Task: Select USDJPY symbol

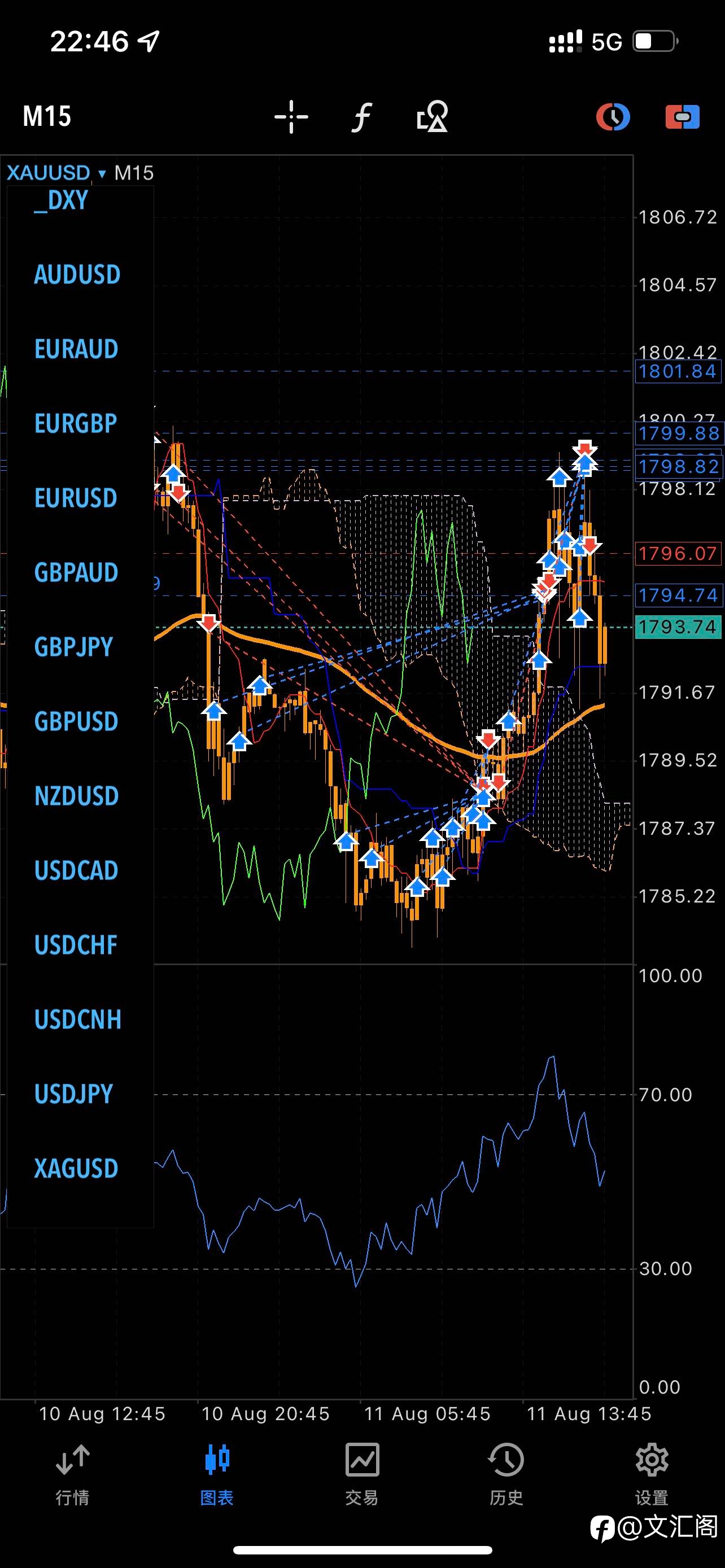Action: (x=73, y=1094)
